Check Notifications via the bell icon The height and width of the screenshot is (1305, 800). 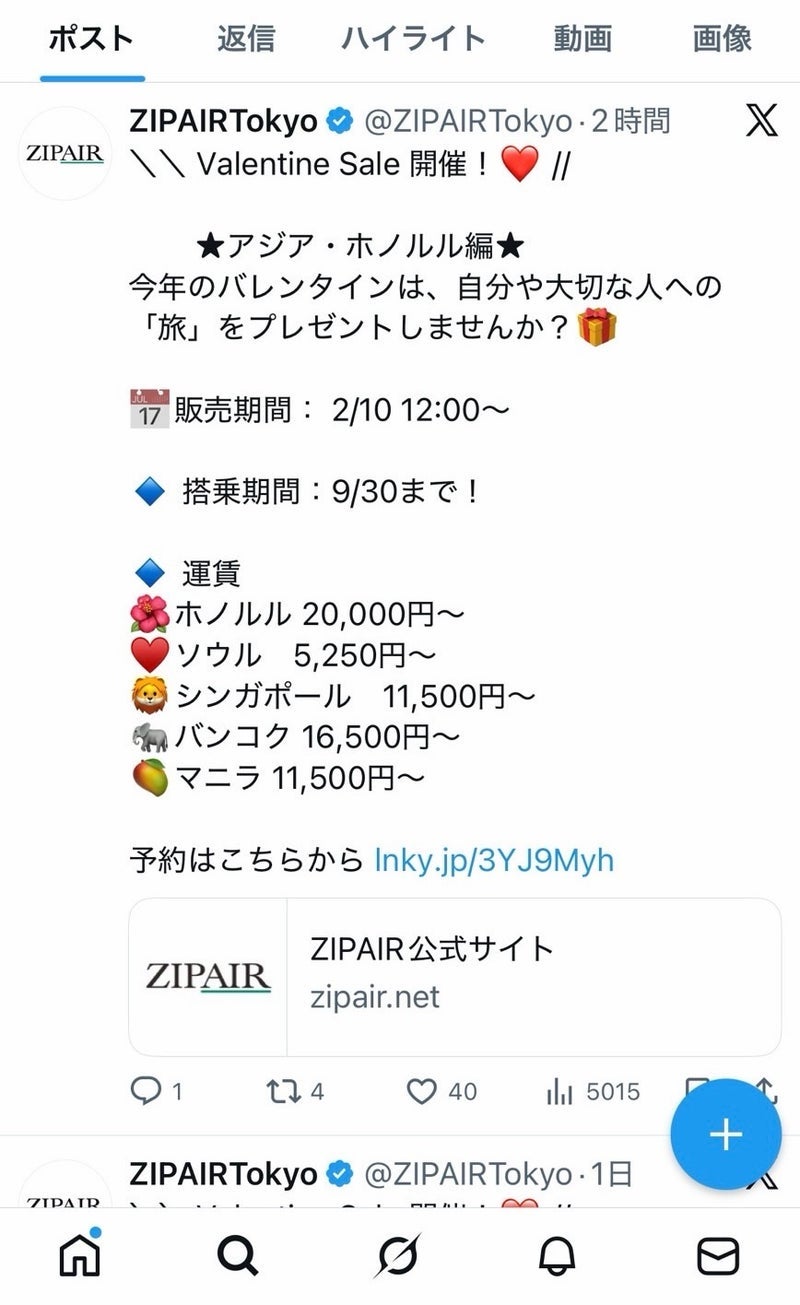pyautogui.click(x=557, y=1259)
